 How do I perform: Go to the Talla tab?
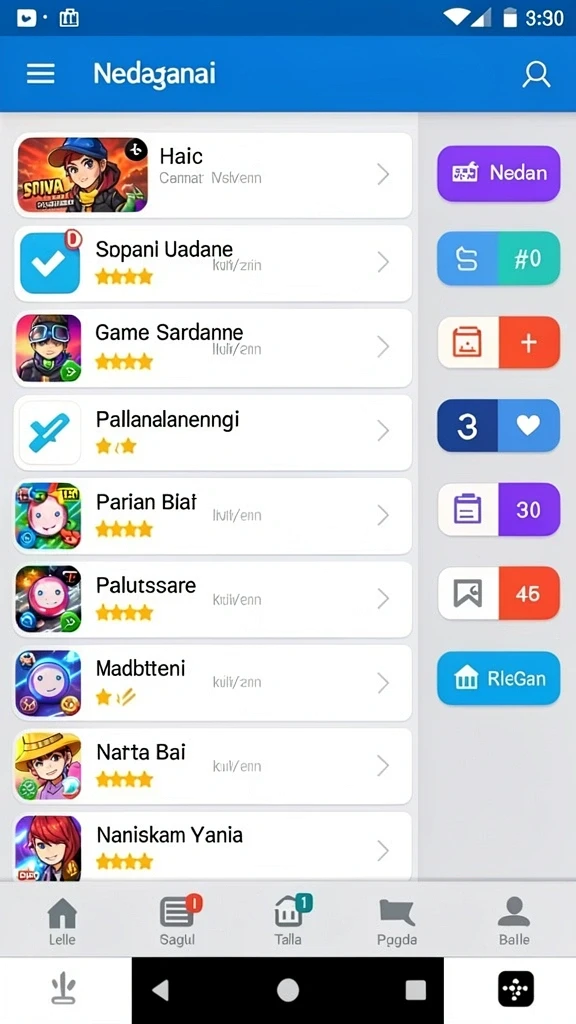(288, 921)
